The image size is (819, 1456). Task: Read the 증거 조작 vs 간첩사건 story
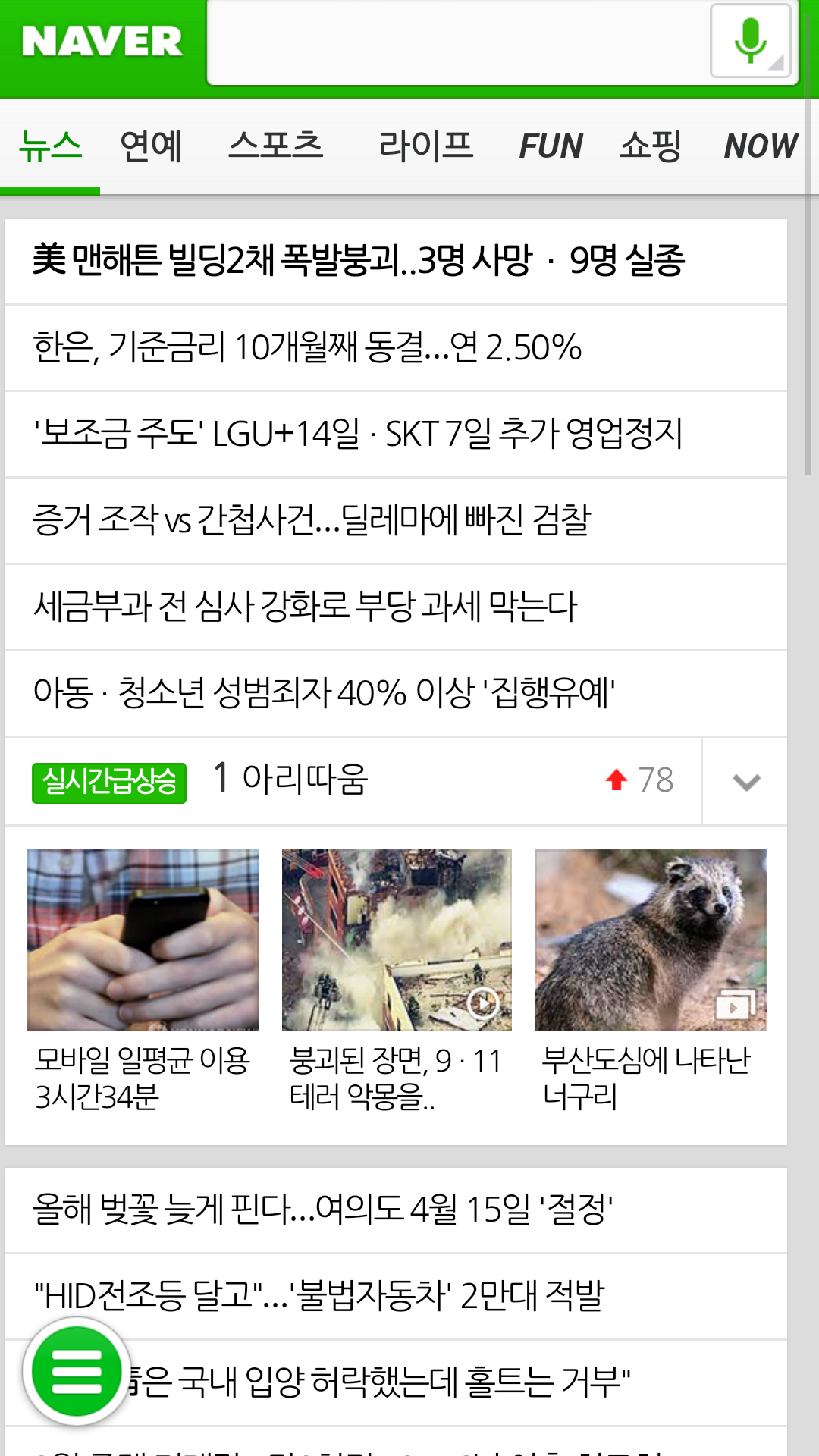pyautogui.click(x=311, y=521)
